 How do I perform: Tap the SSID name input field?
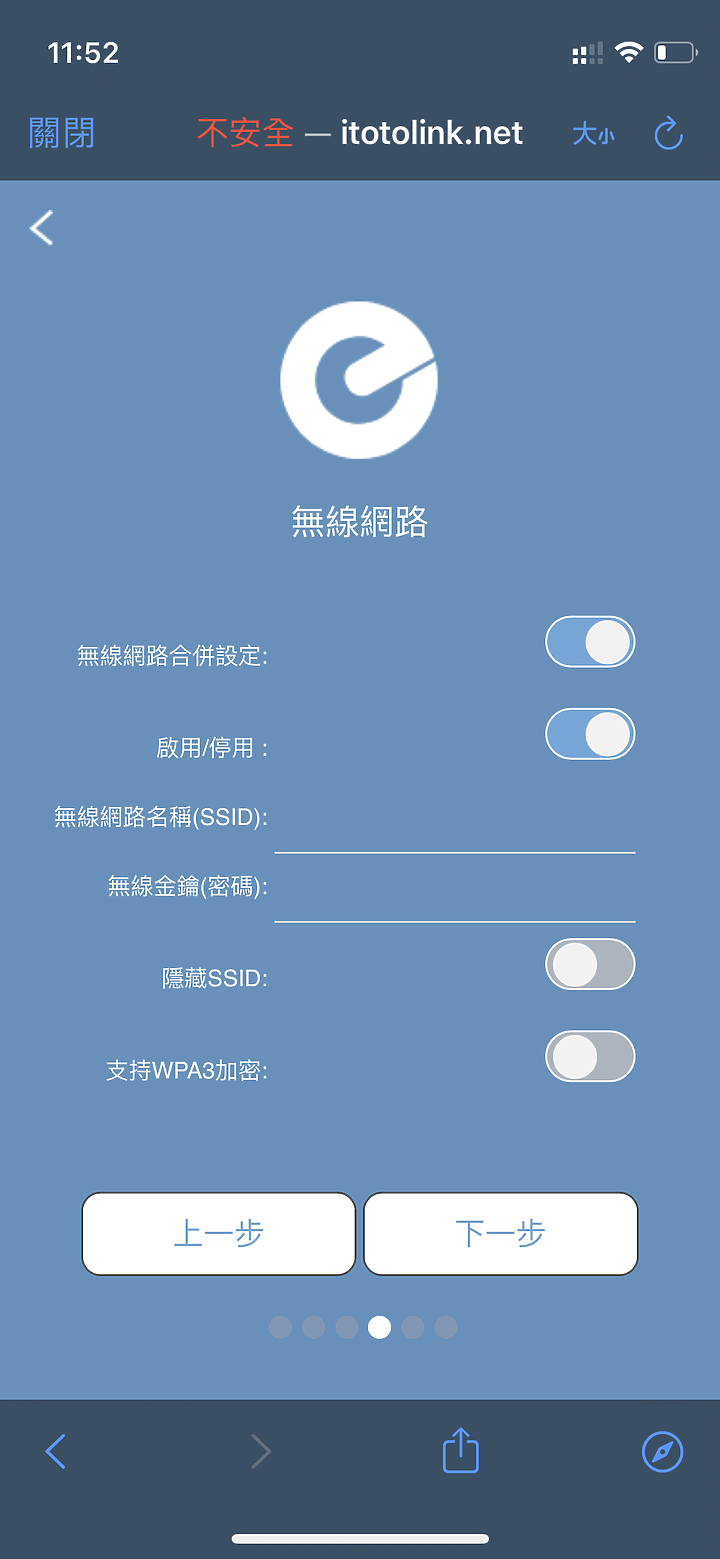(455, 840)
